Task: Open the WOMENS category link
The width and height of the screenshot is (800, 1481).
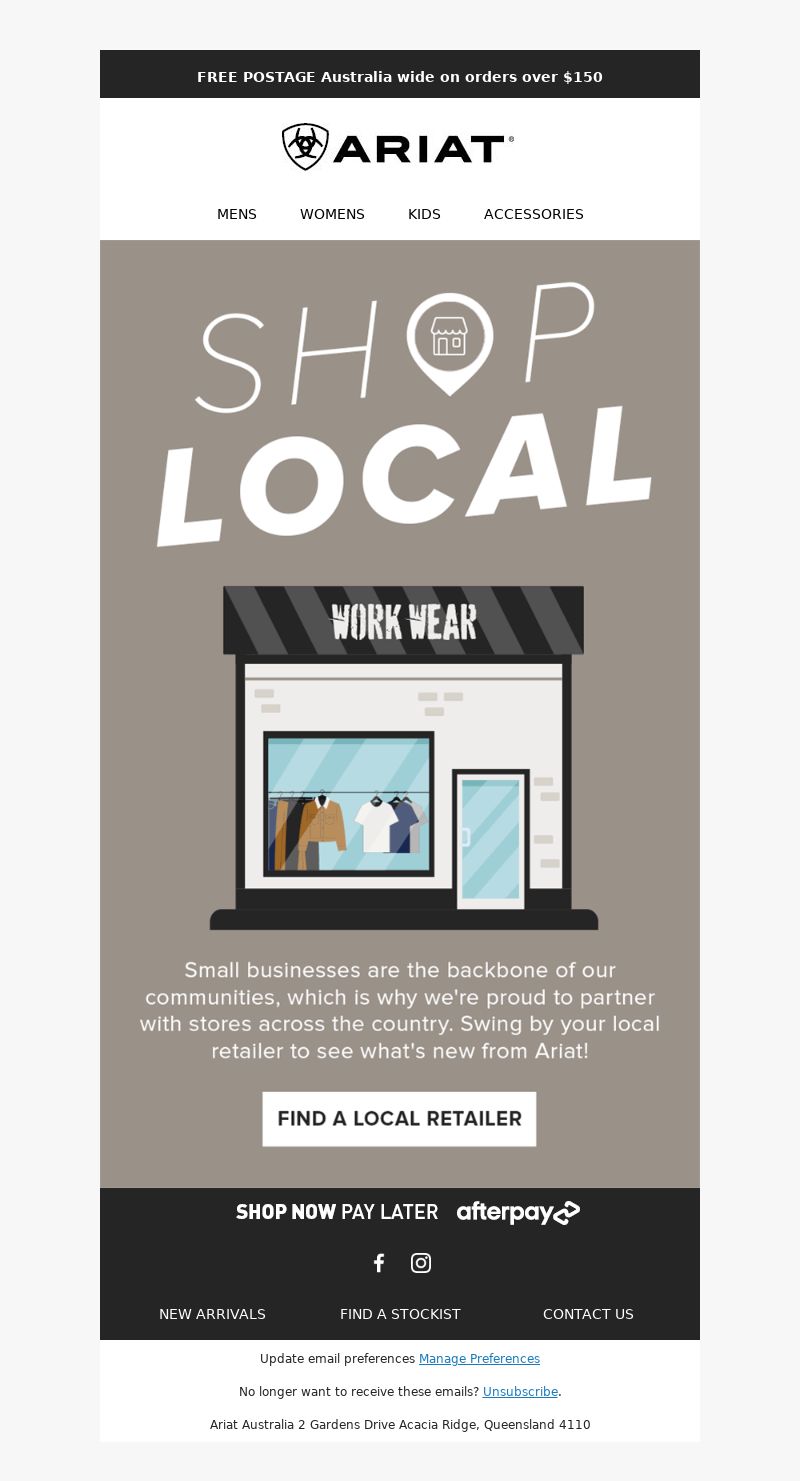Action: click(332, 214)
